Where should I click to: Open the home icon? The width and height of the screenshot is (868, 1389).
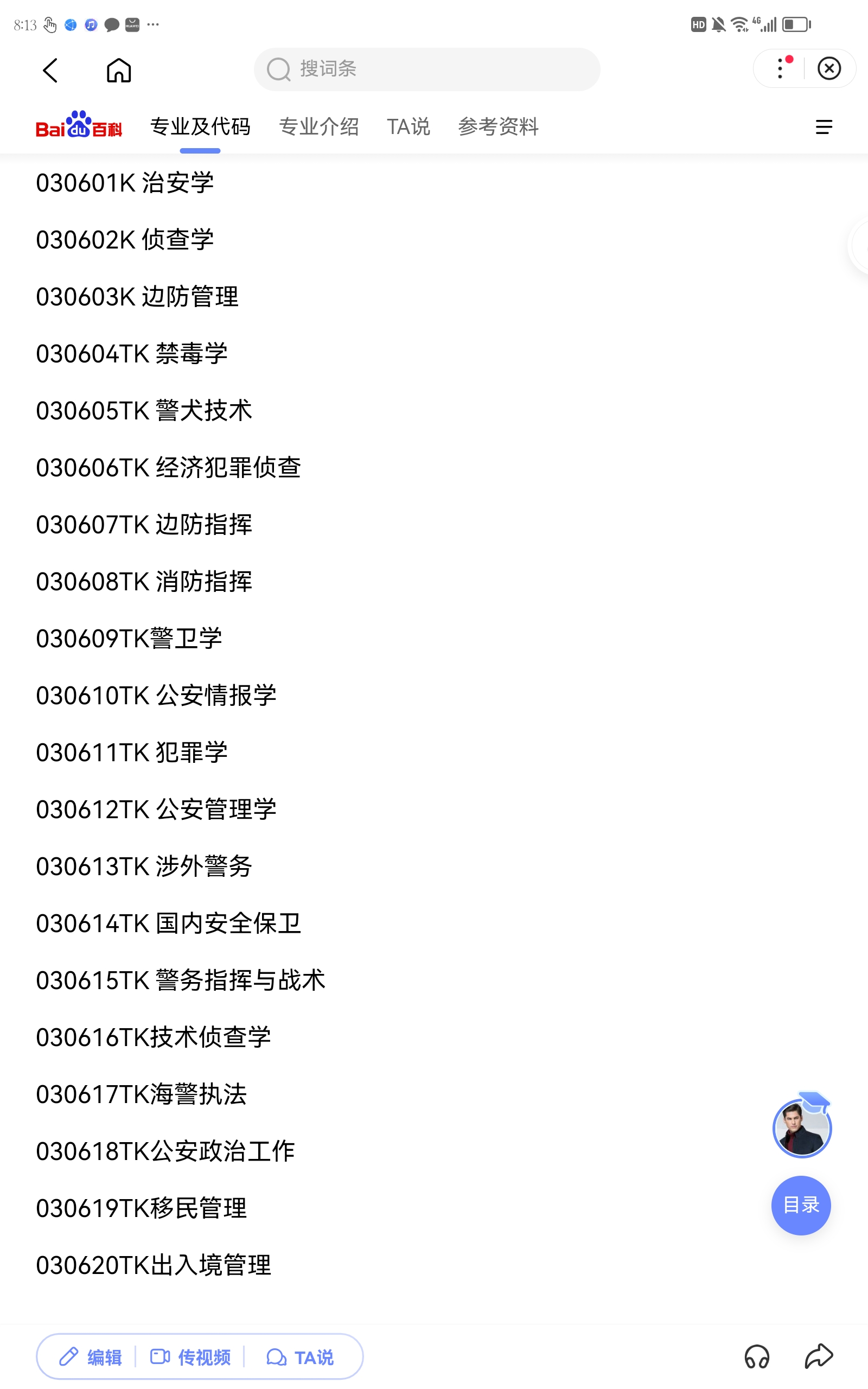pos(119,71)
